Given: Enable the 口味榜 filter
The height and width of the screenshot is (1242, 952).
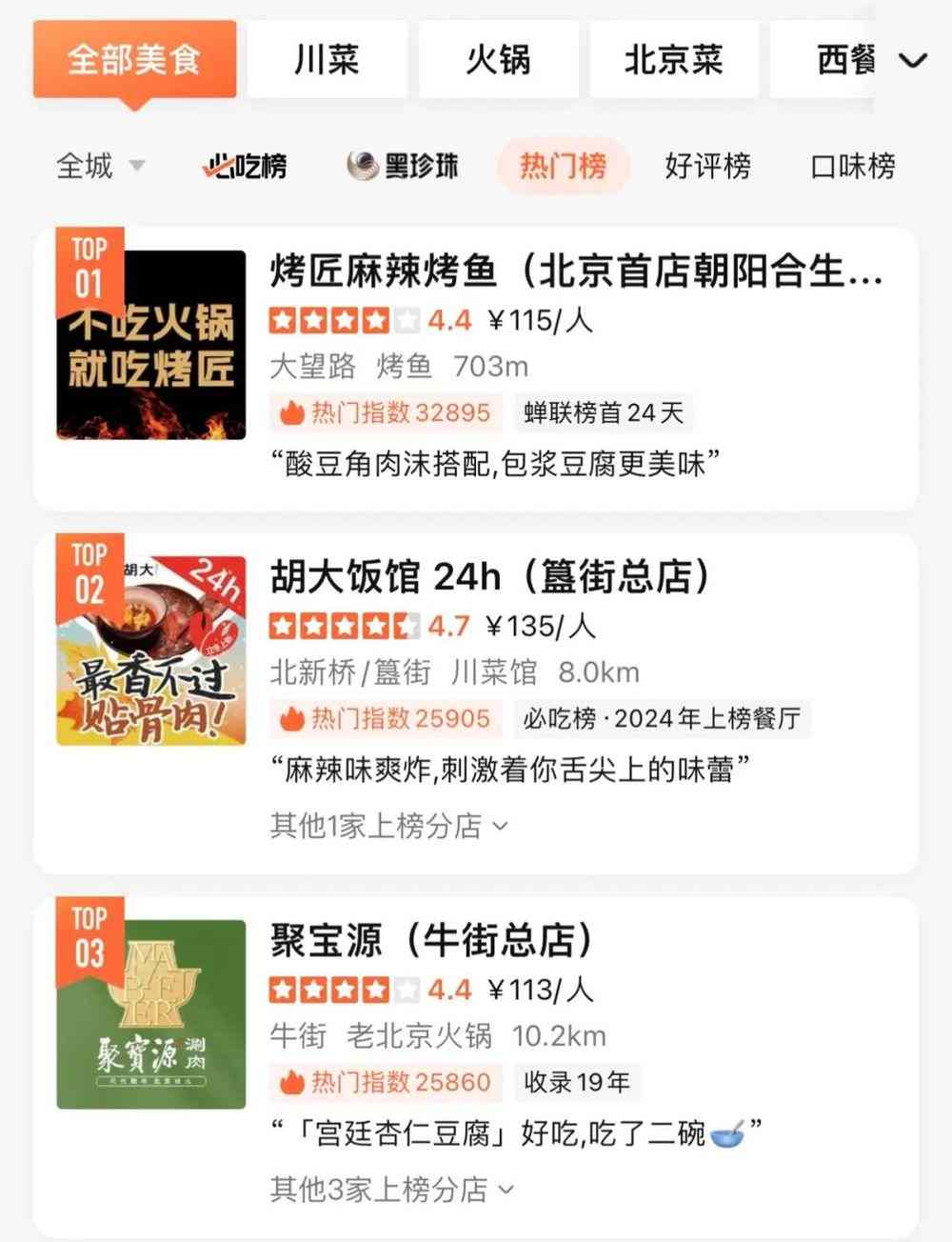Looking at the screenshot, I should tap(850, 166).
